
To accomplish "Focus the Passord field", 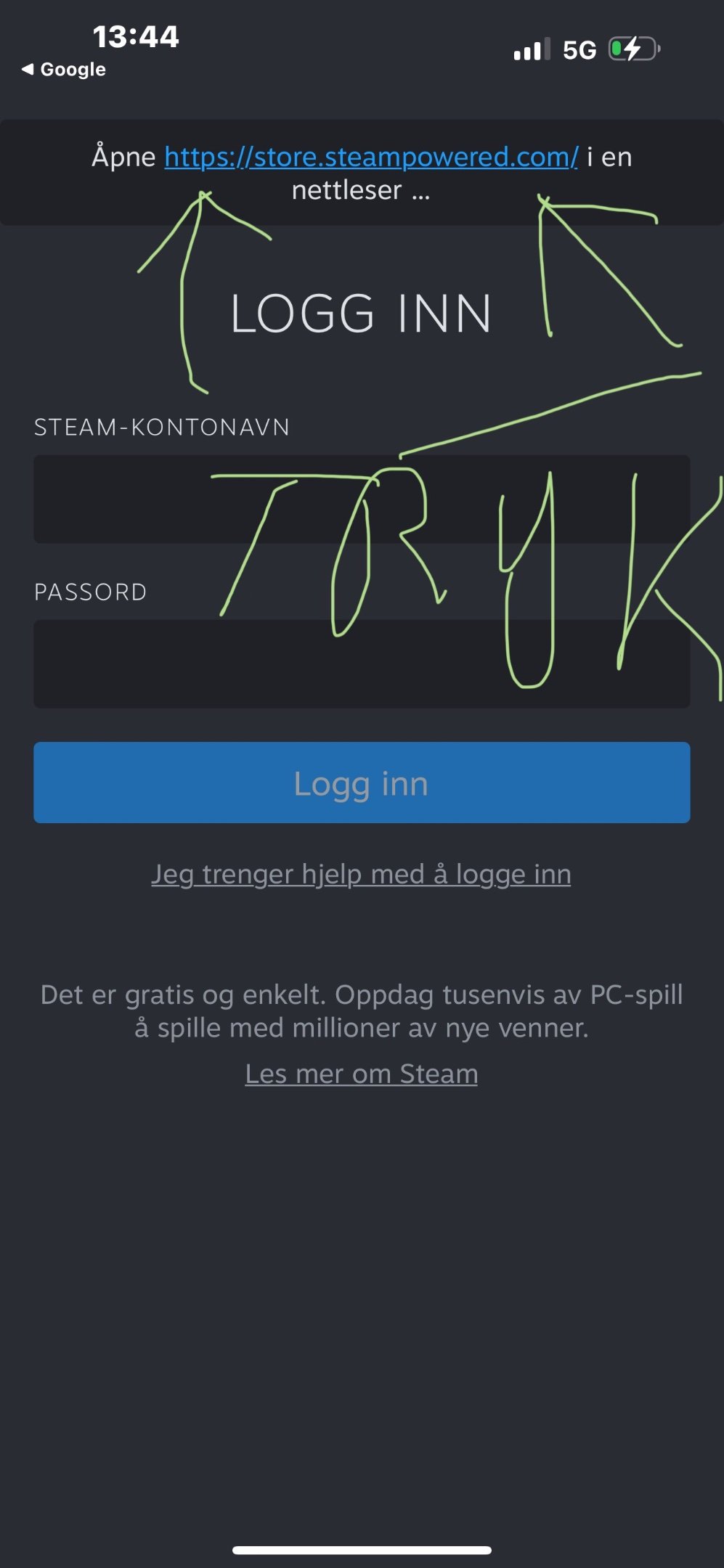I will pyautogui.click(x=362, y=663).
